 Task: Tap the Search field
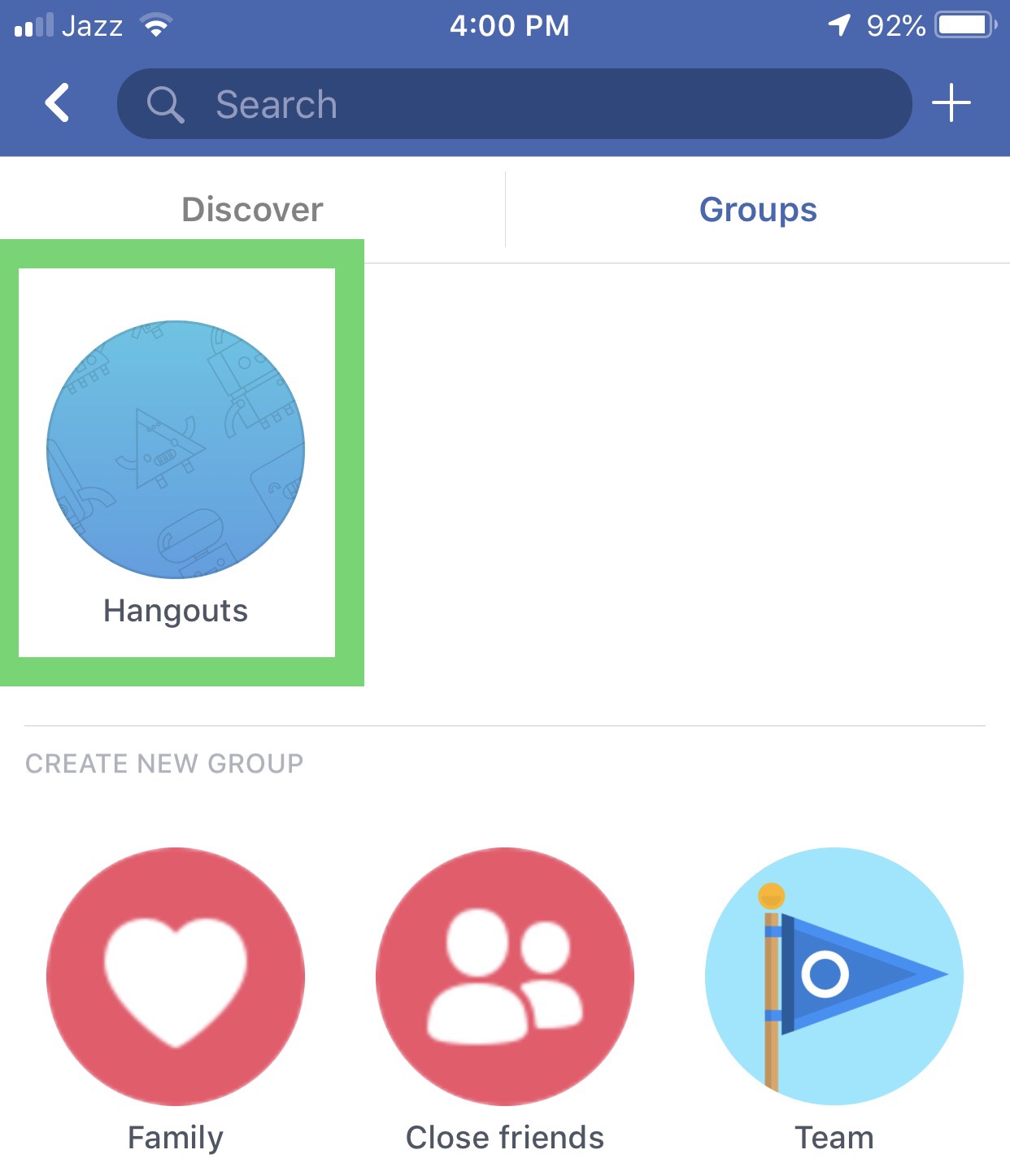click(x=514, y=104)
